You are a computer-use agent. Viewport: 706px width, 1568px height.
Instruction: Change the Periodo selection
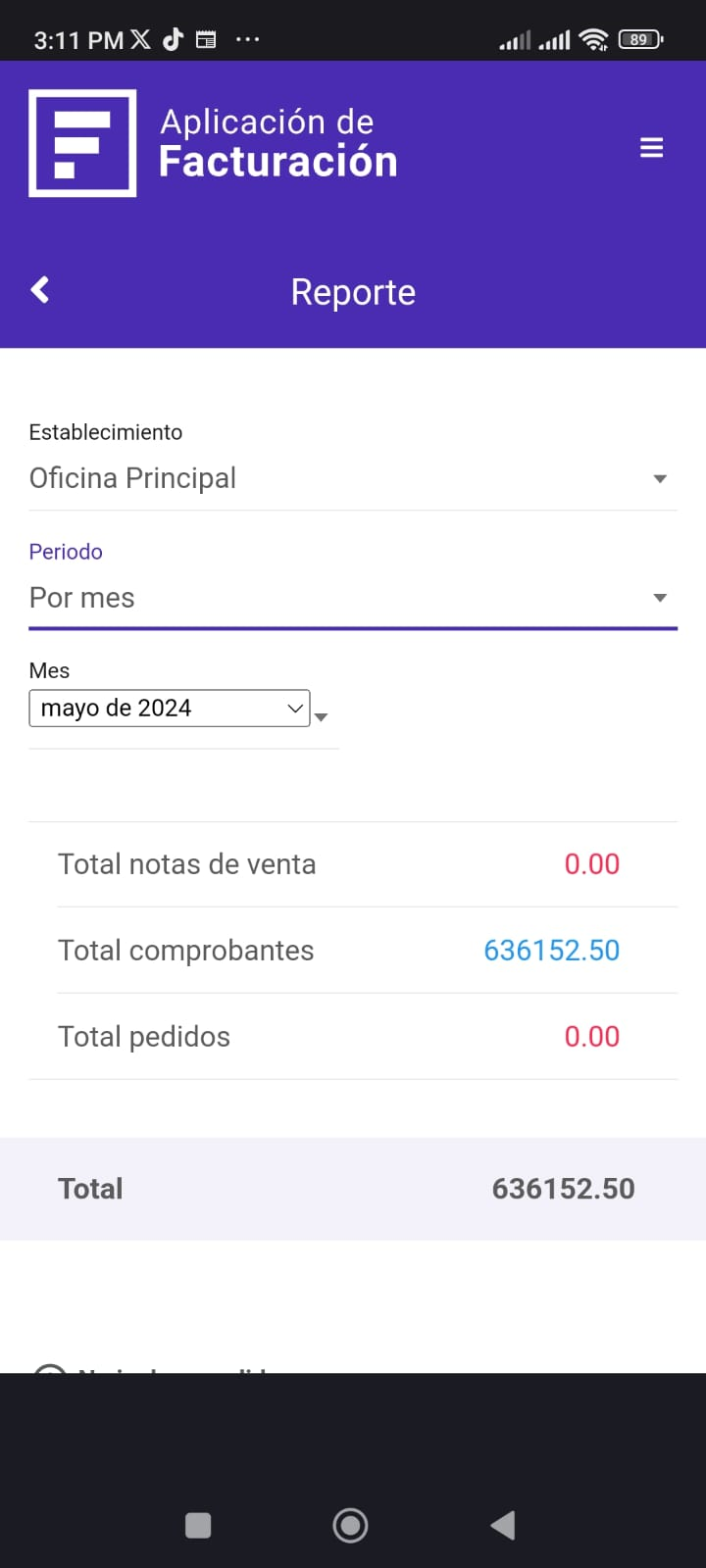tap(353, 598)
